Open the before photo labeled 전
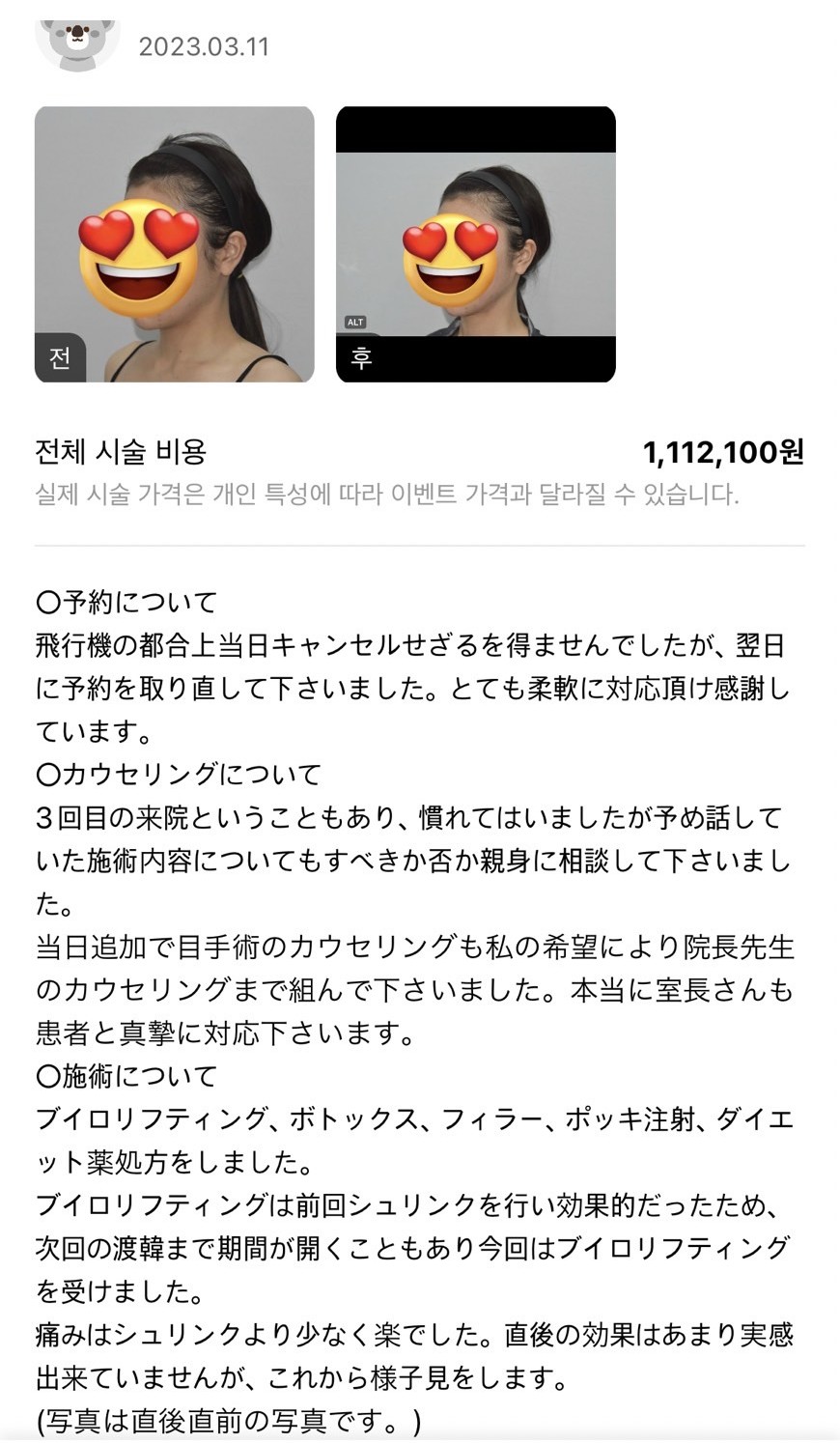The width and height of the screenshot is (840, 1443). click(175, 244)
